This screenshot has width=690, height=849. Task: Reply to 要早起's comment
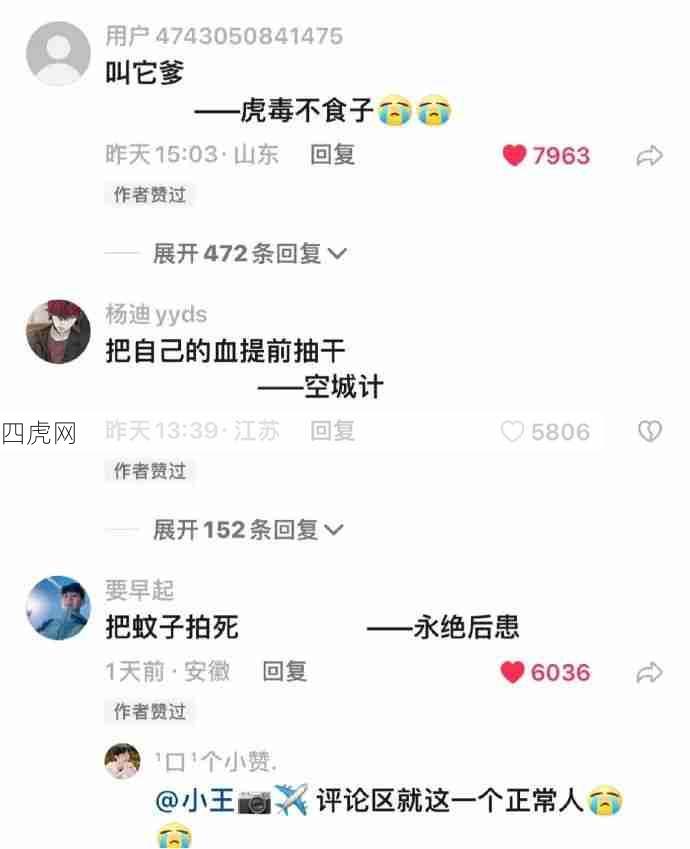click(x=285, y=672)
